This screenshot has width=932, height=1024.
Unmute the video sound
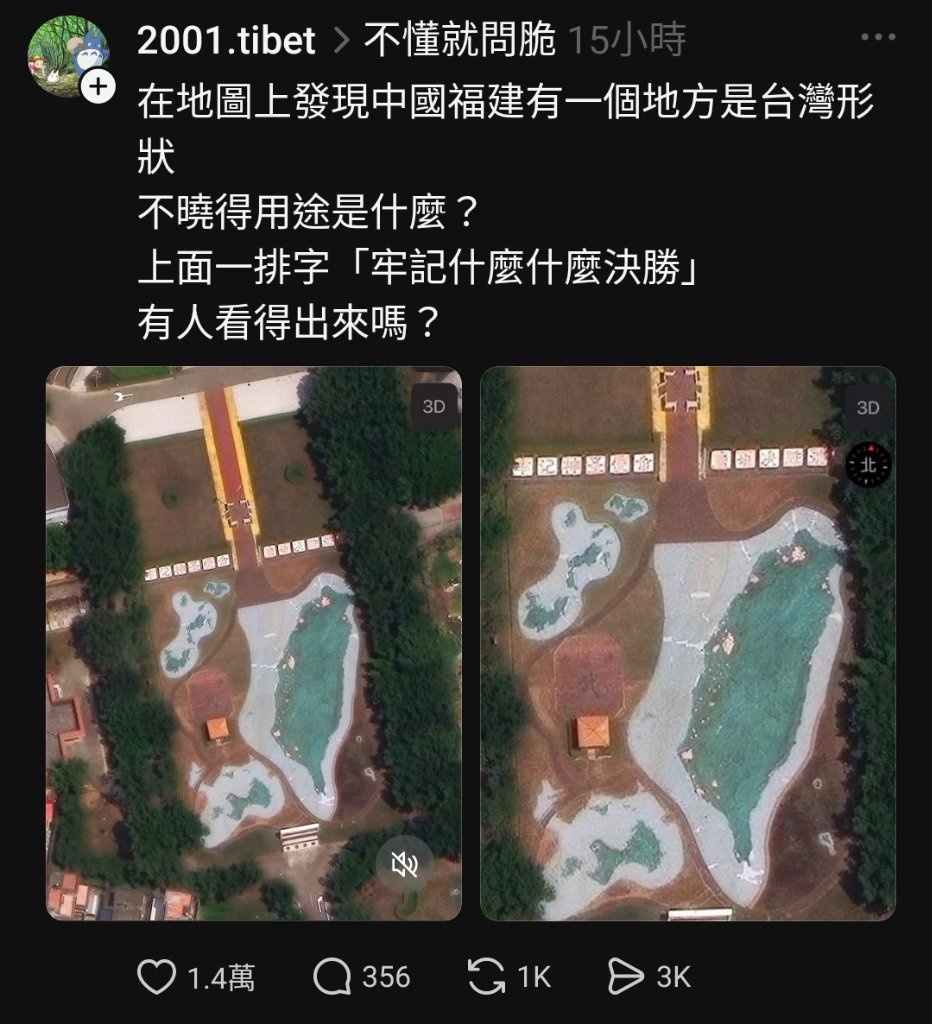click(405, 865)
